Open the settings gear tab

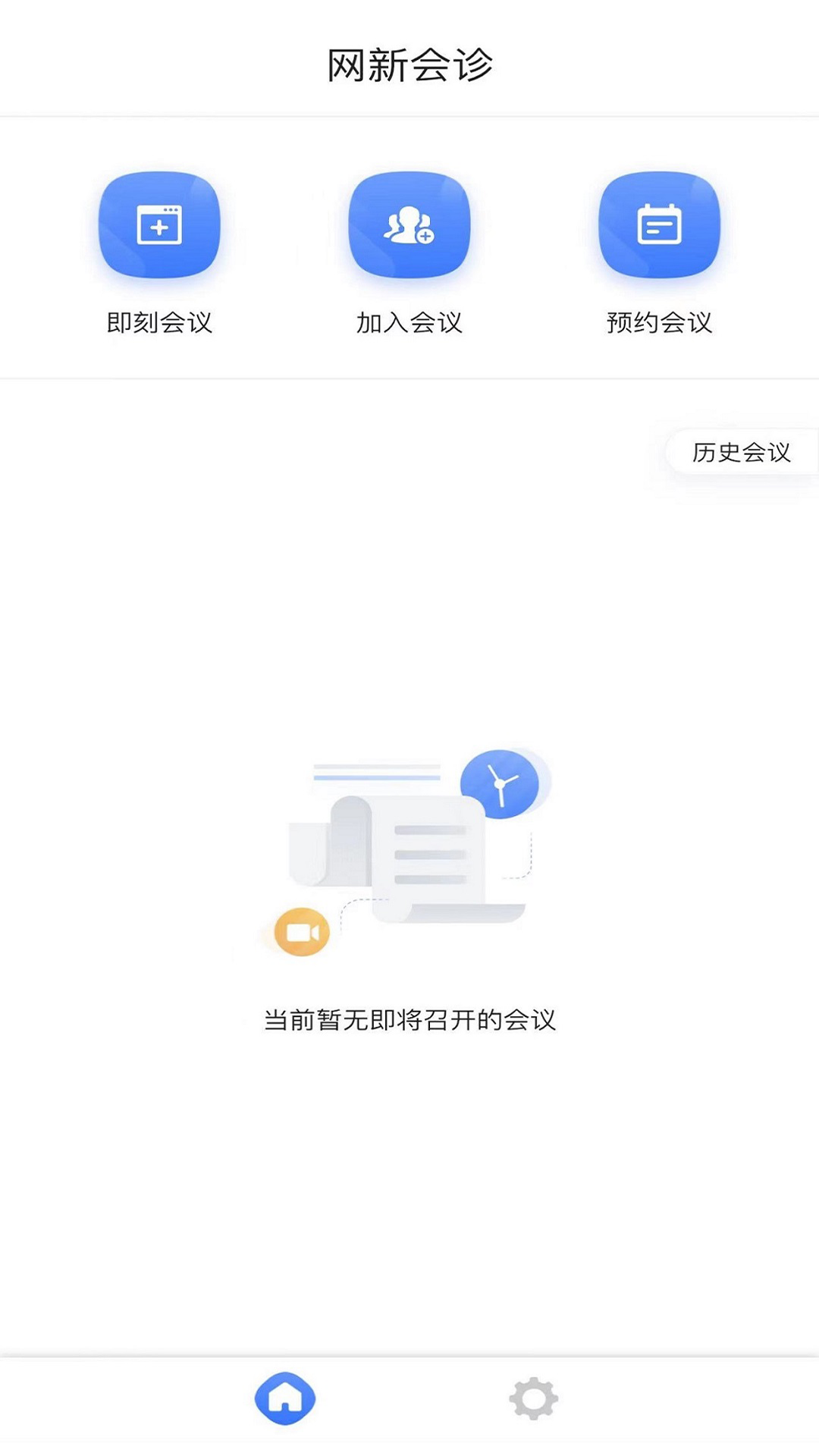[x=534, y=1398]
